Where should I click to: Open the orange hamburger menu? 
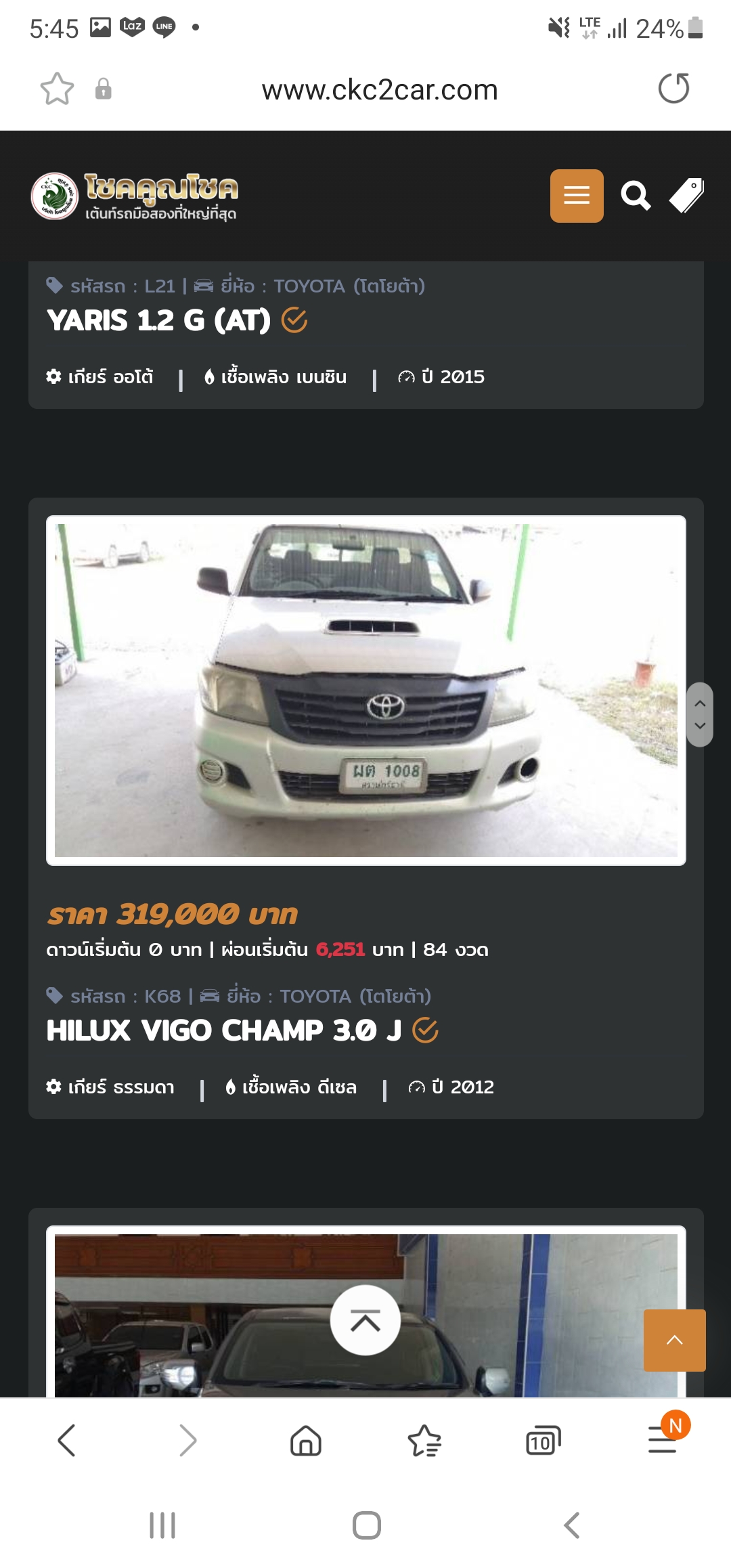click(x=577, y=196)
